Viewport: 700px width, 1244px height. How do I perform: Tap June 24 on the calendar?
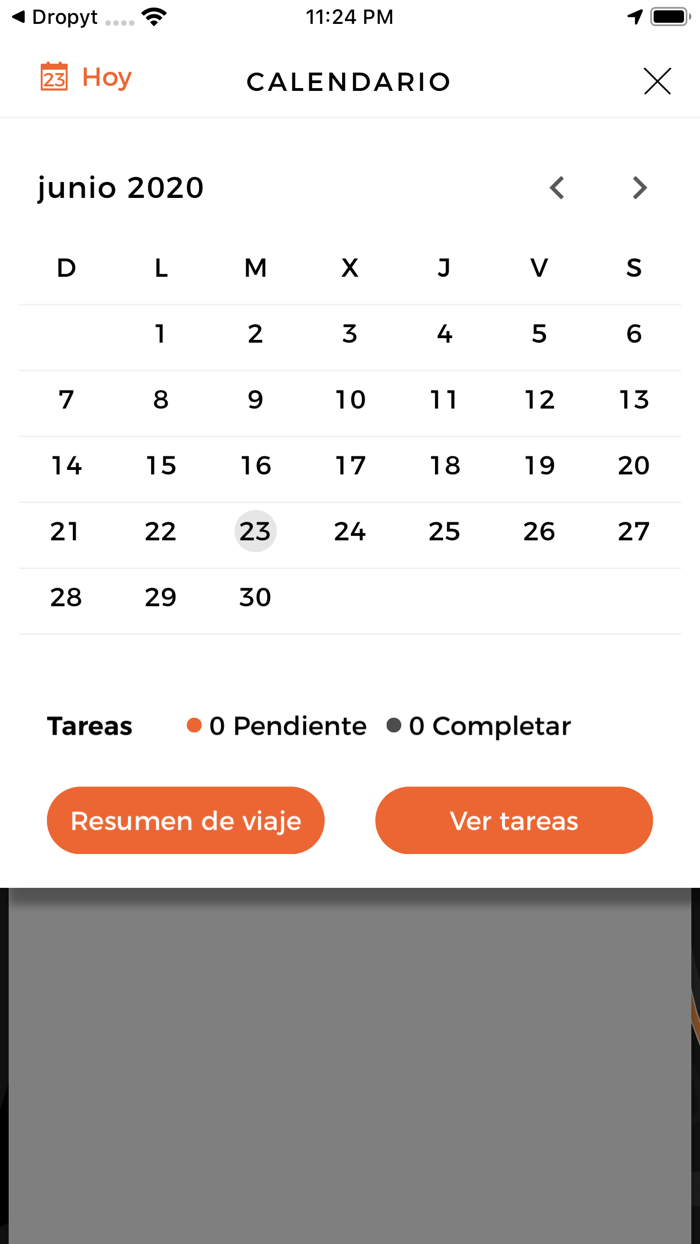coord(350,531)
